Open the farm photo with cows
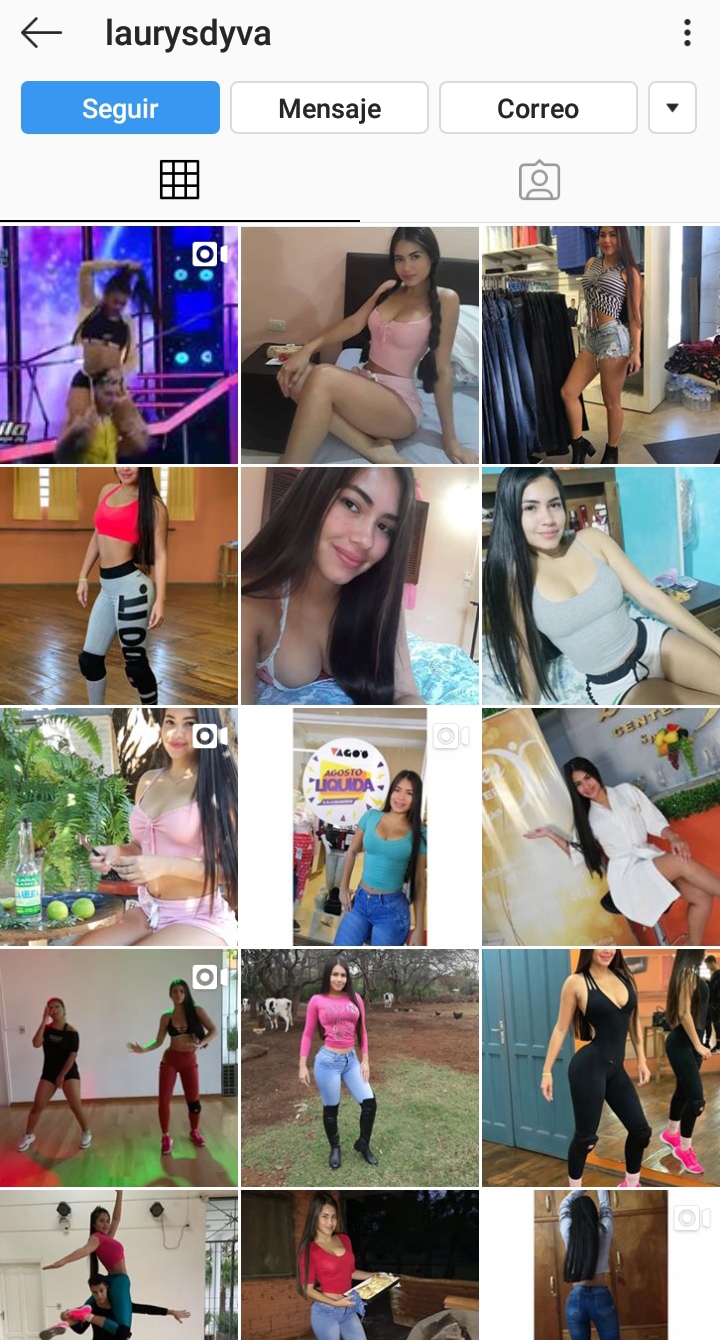Screen dimensions: 720x1340 tap(360, 1068)
